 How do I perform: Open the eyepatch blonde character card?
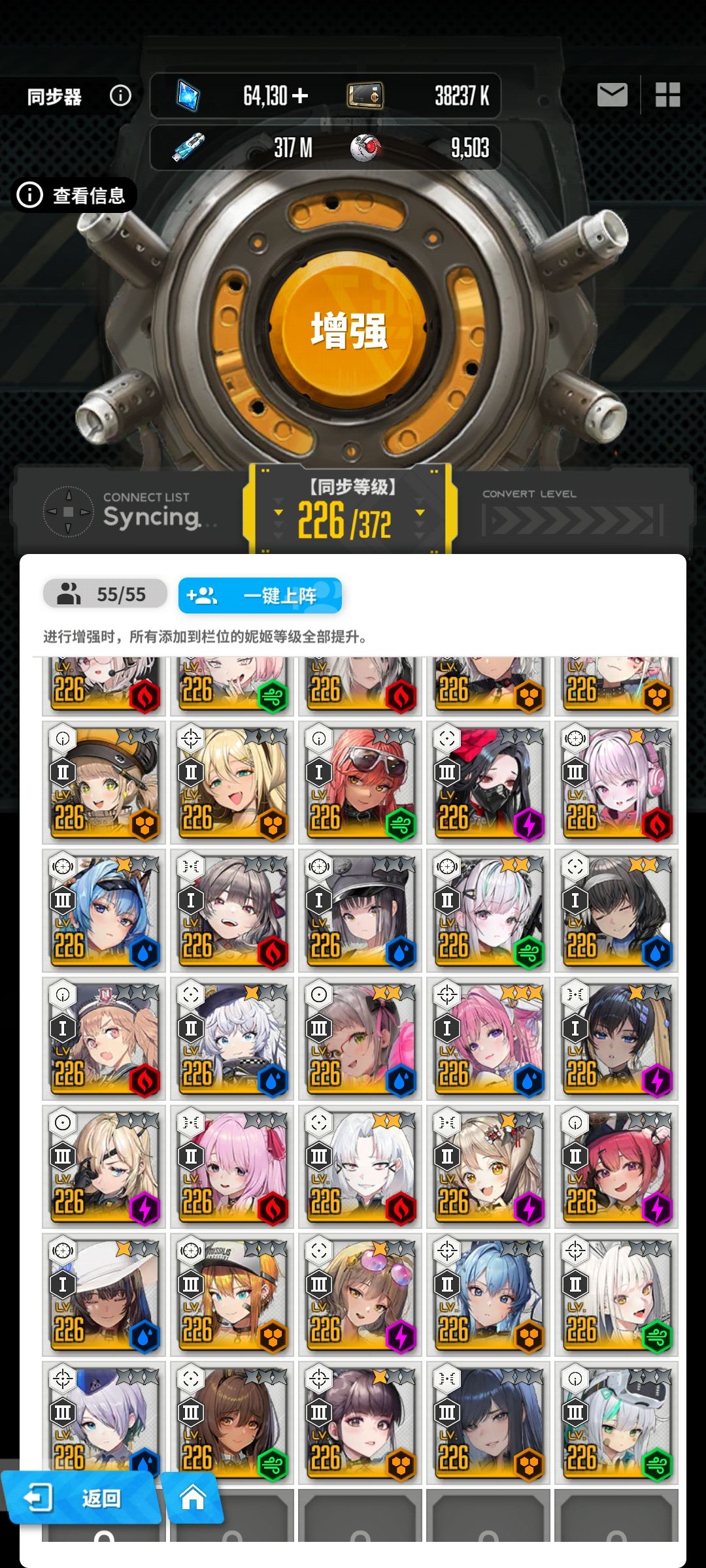[x=104, y=1167]
